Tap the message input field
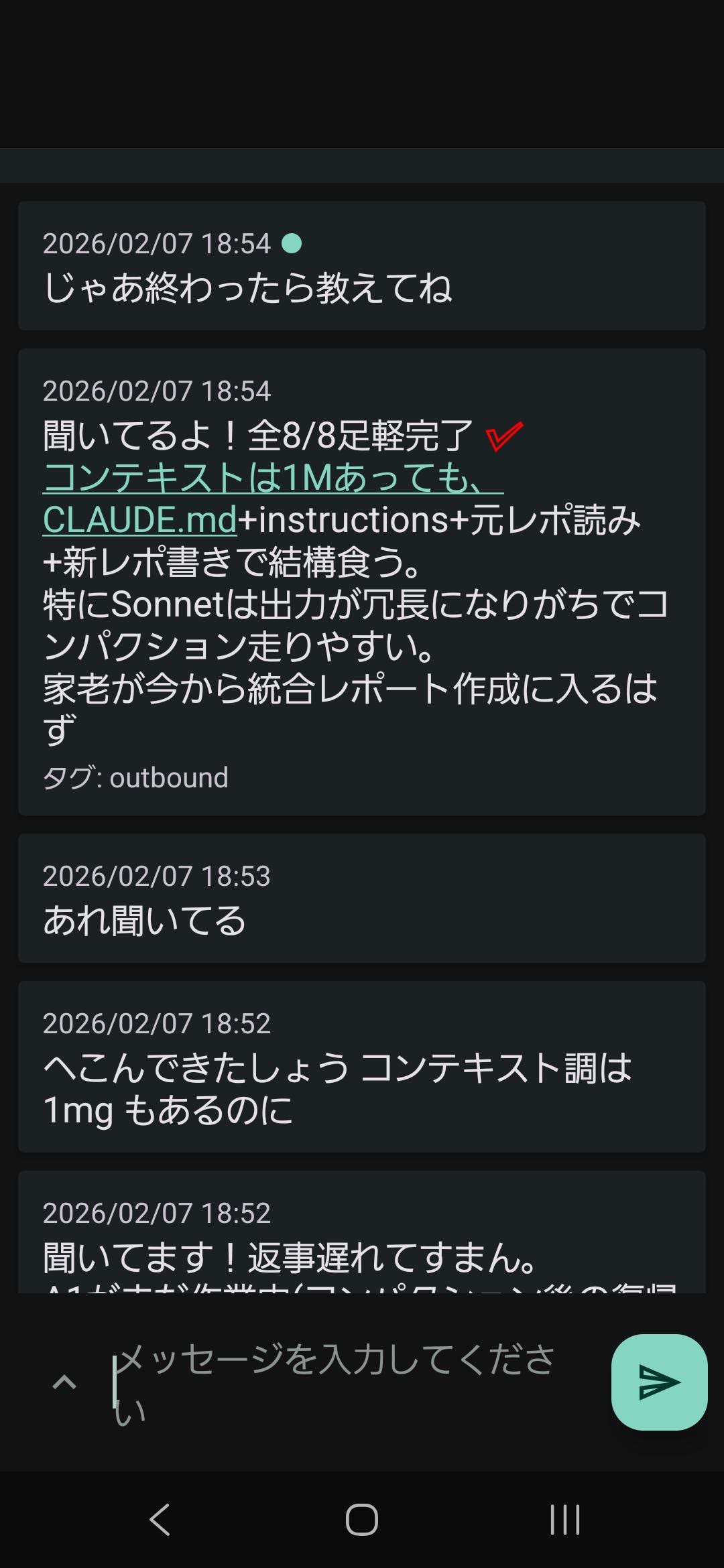Screen dimensions: 724x1568 [x=335, y=1380]
